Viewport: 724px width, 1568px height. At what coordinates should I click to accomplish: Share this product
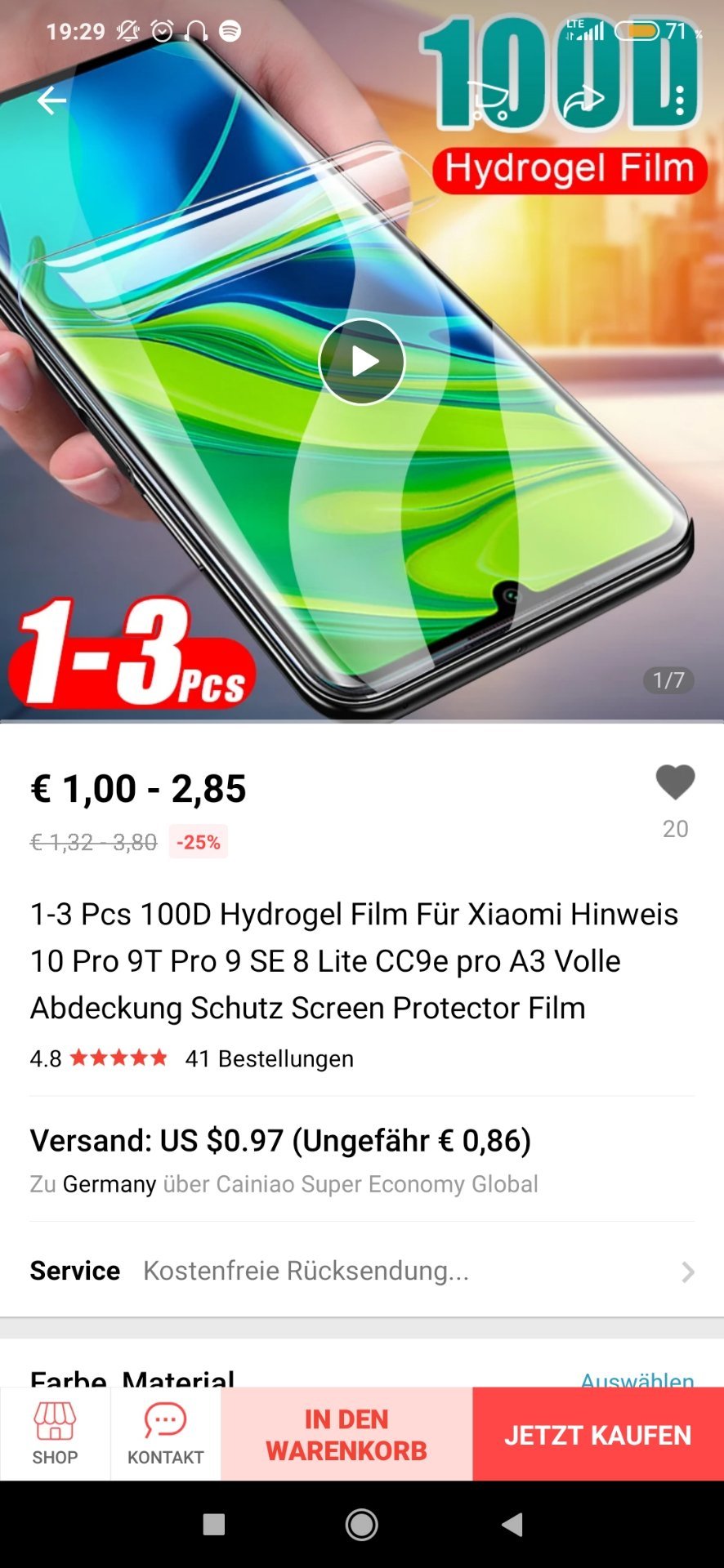pyautogui.click(x=583, y=100)
